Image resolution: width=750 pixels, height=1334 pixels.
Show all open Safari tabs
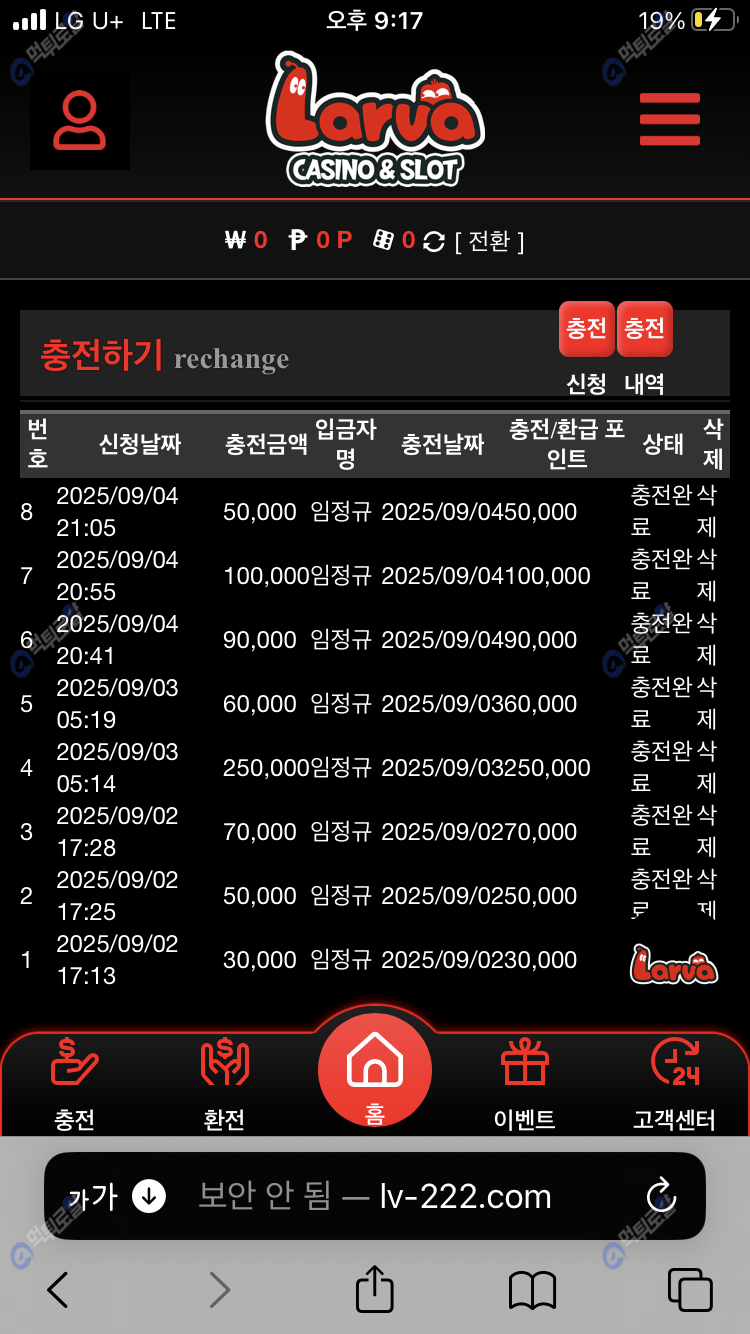(x=690, y=1290)
